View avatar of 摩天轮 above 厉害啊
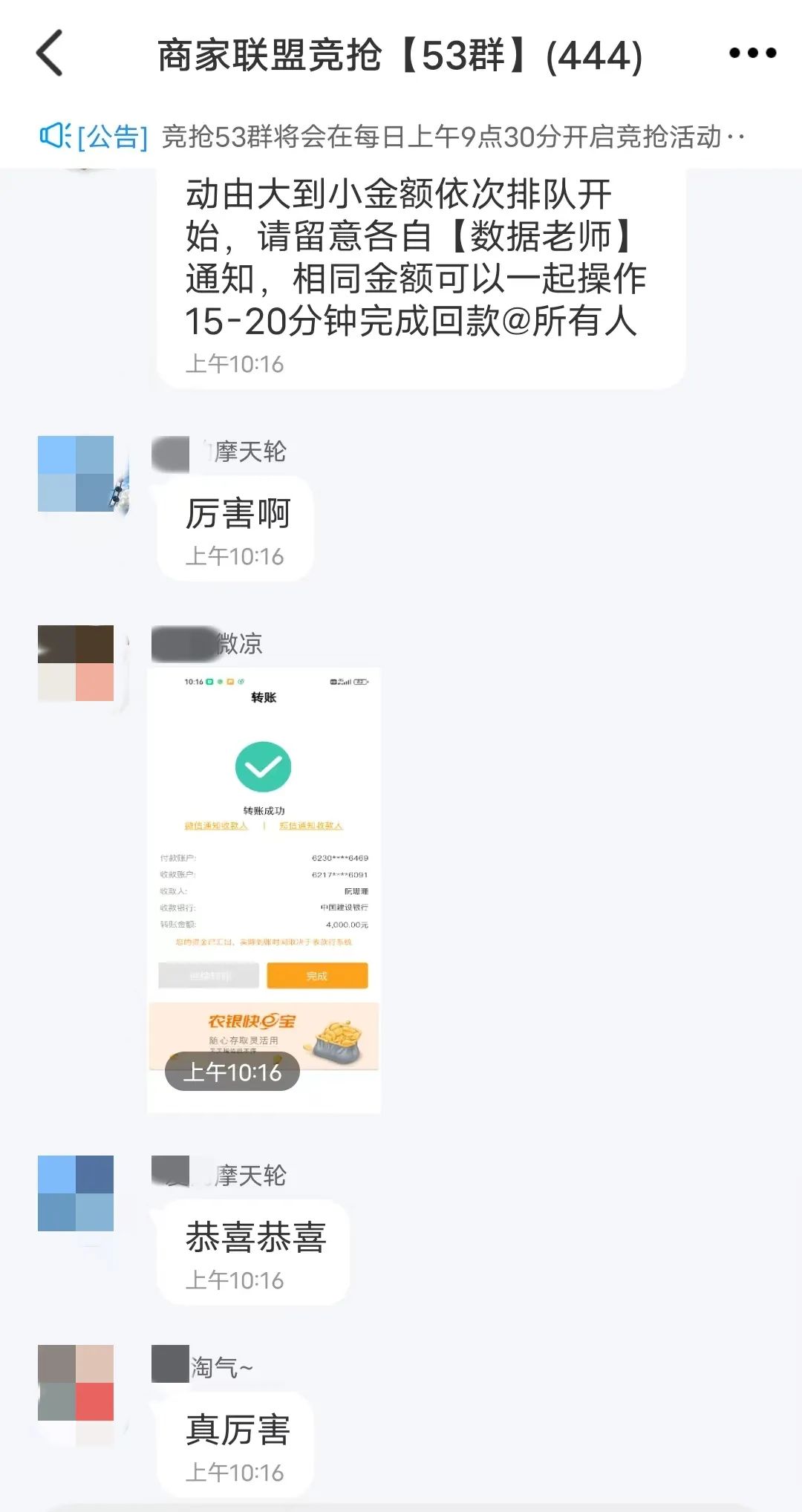This screenshot has width=802, height=1512. point(76,474)
